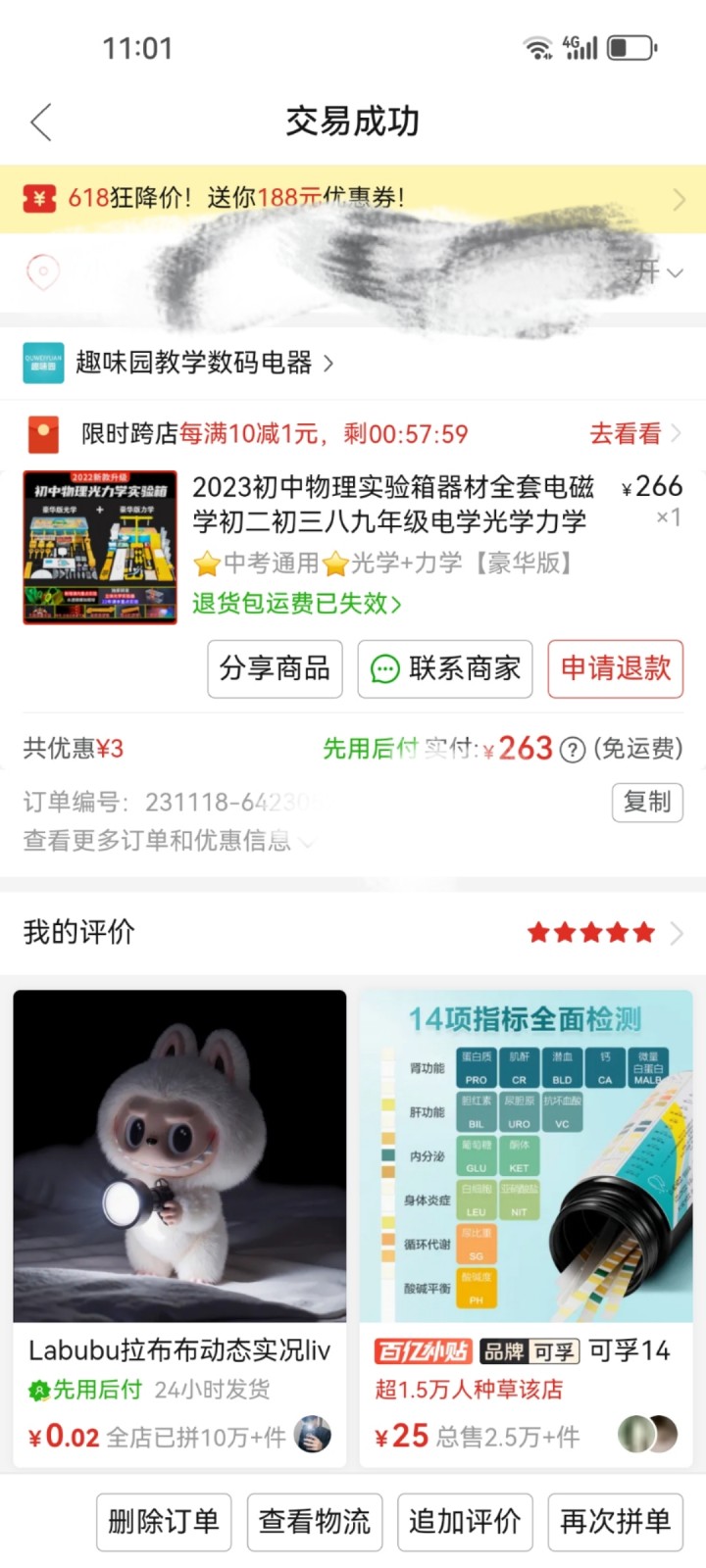Open the 618 coupon banner
Screen dimensions: 706x1568
pos(353,198)
